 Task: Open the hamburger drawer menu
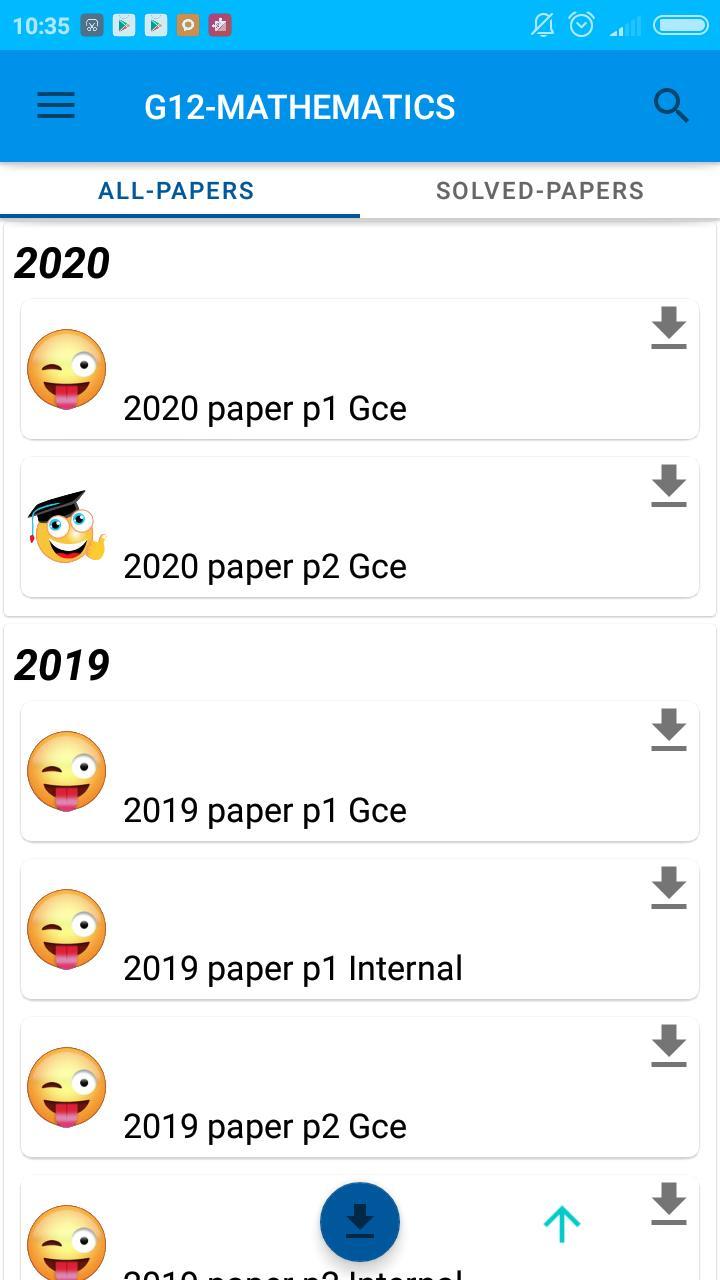56,106
